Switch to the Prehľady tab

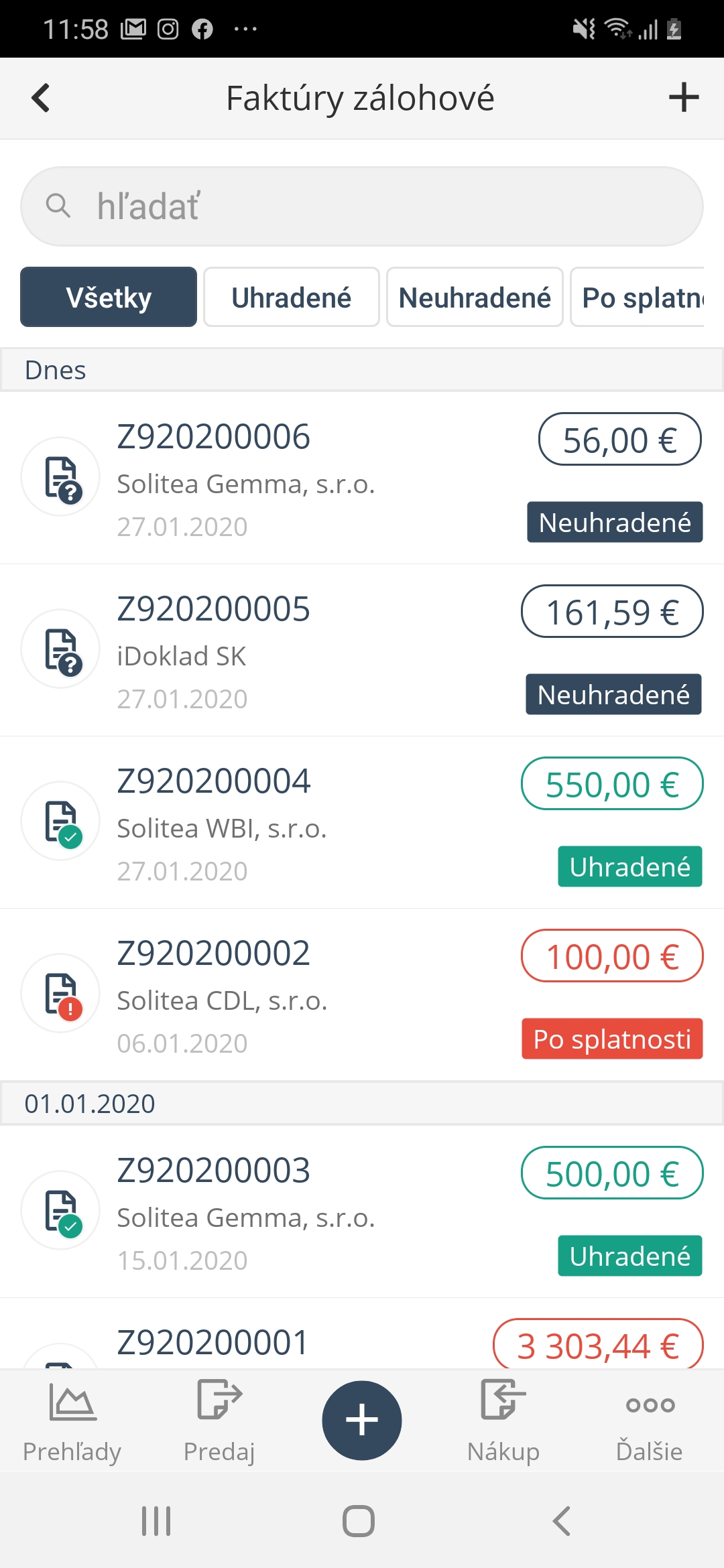coord(72,1421)
